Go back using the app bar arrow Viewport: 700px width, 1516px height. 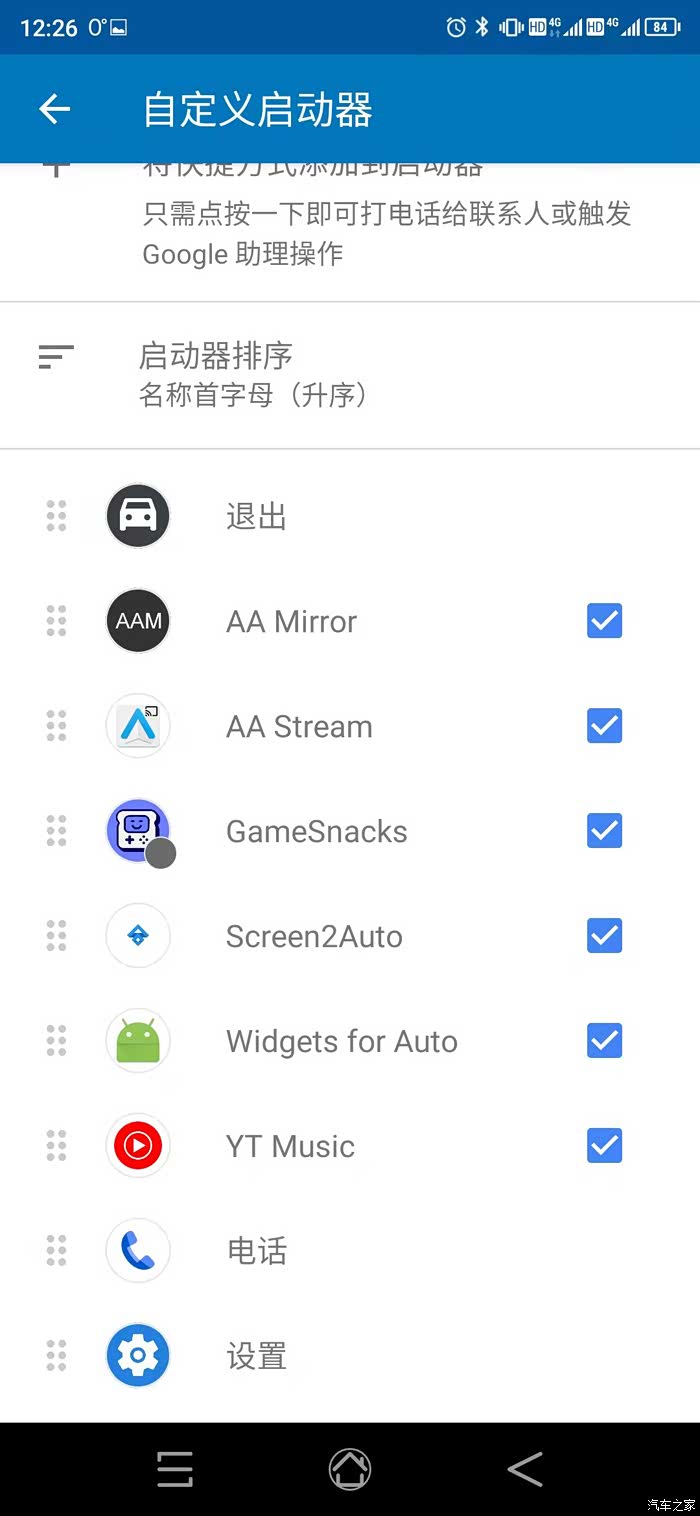[55, 109]
